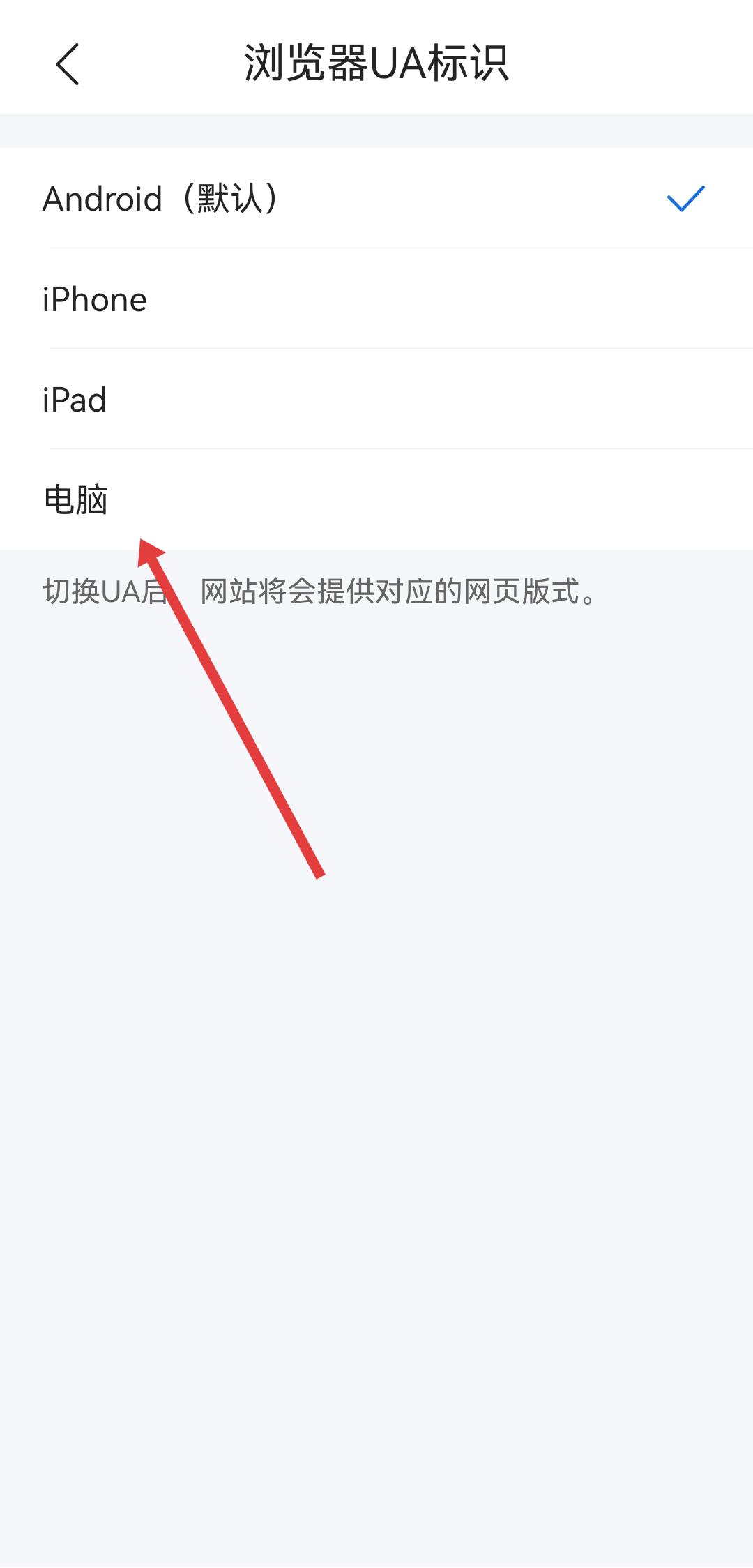
Task: Go back from the 浏览器UA标识 page
Action: [68, 64]
